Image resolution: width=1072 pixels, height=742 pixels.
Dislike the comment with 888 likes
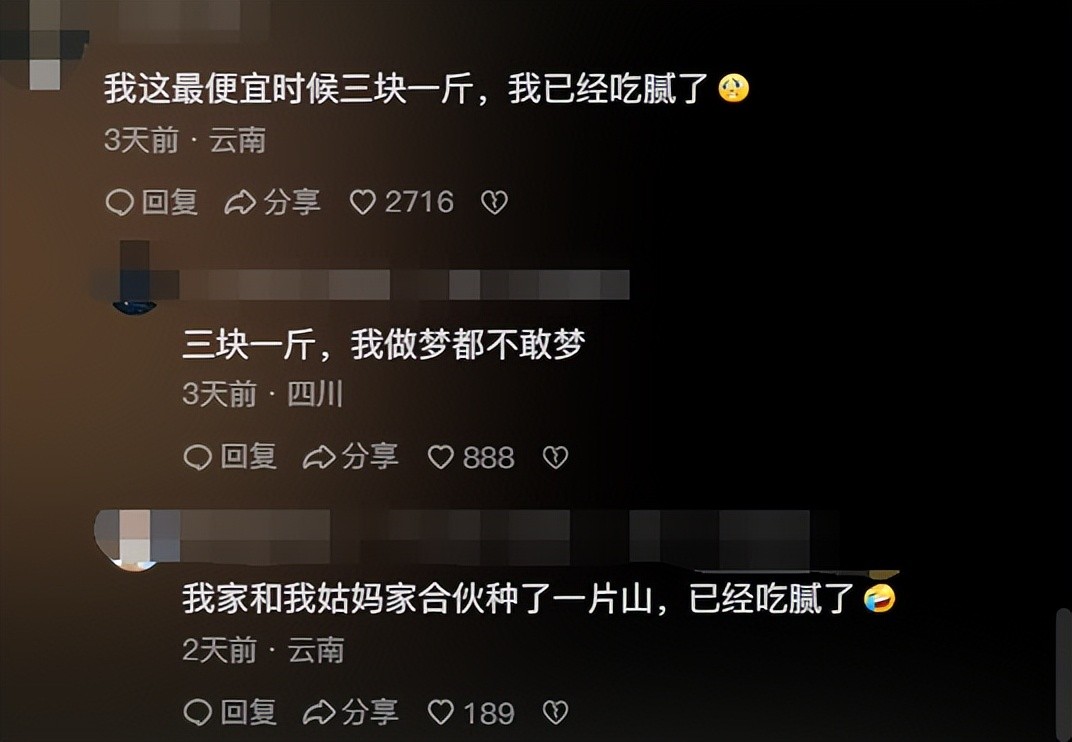pyautogui.click(x=555, y=458)
